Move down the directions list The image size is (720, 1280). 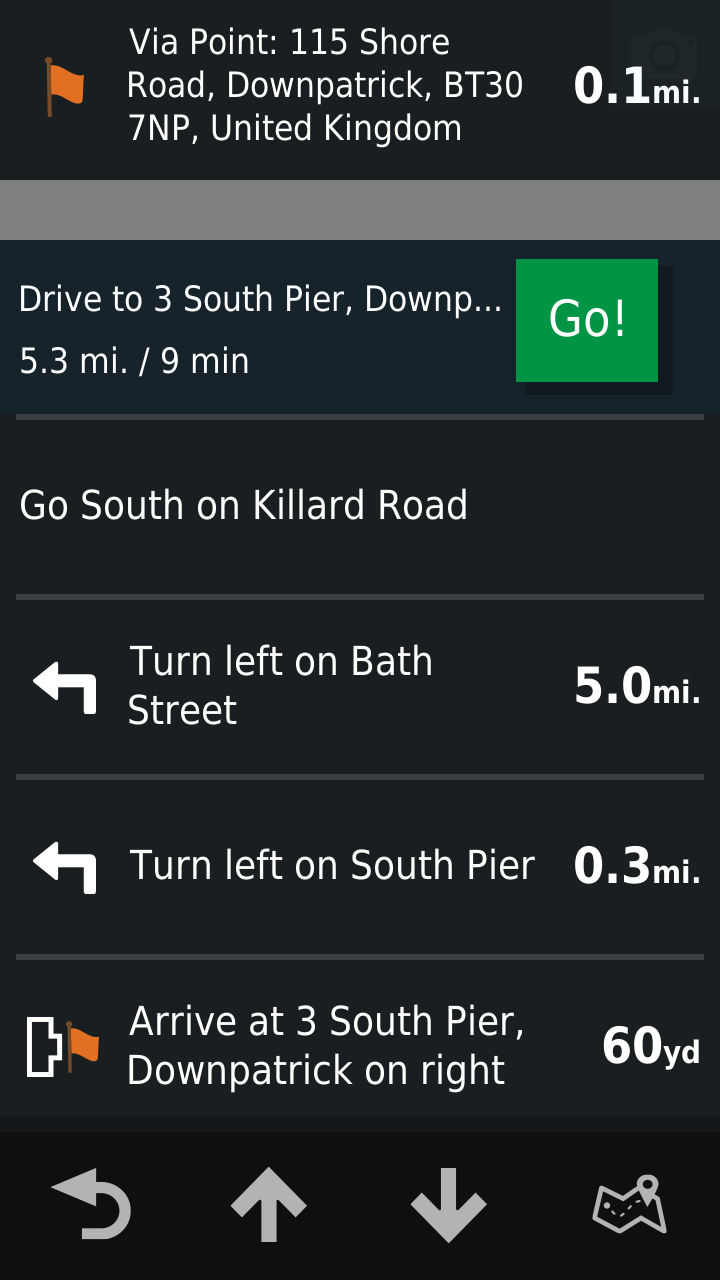coord(449,1205)
